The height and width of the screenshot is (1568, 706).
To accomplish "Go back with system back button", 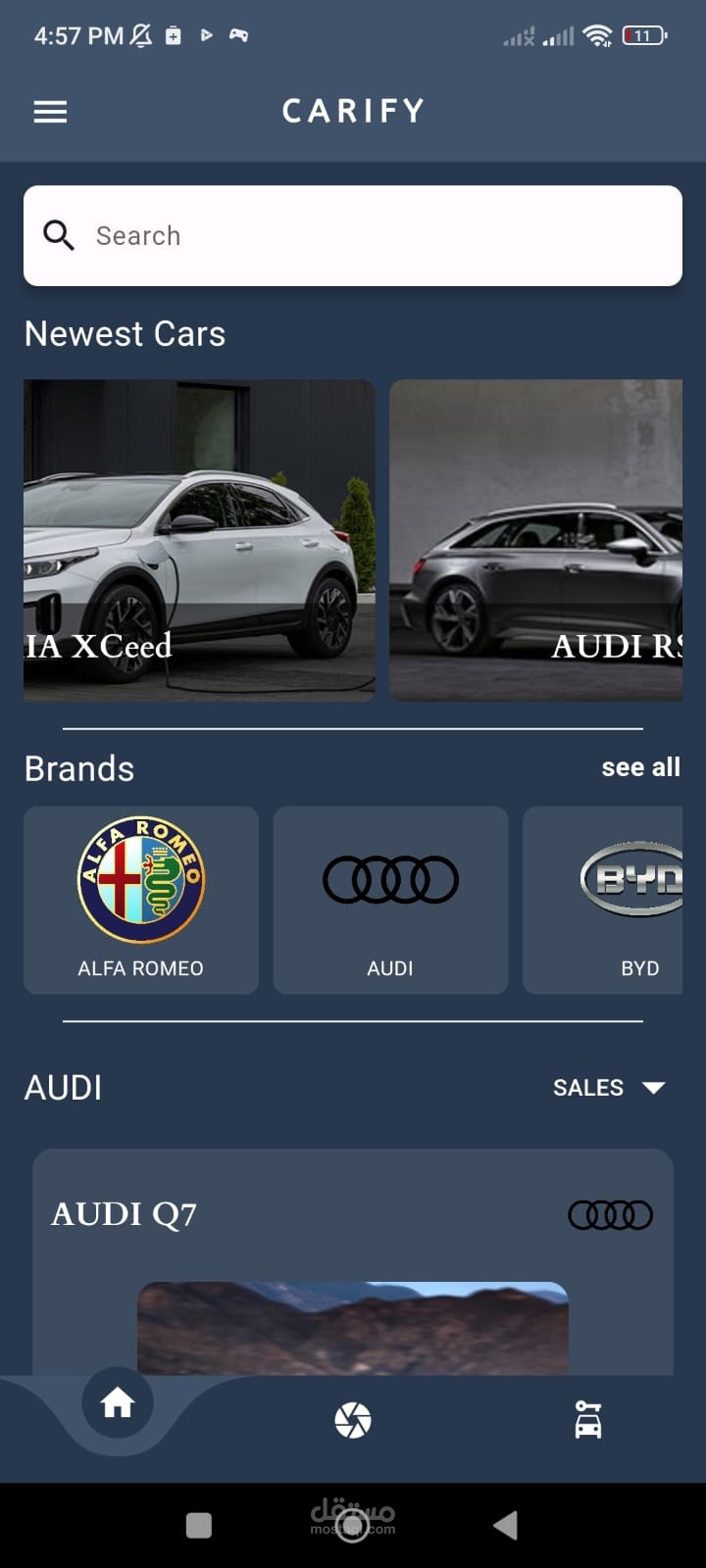I will [x=505, y=1525].
